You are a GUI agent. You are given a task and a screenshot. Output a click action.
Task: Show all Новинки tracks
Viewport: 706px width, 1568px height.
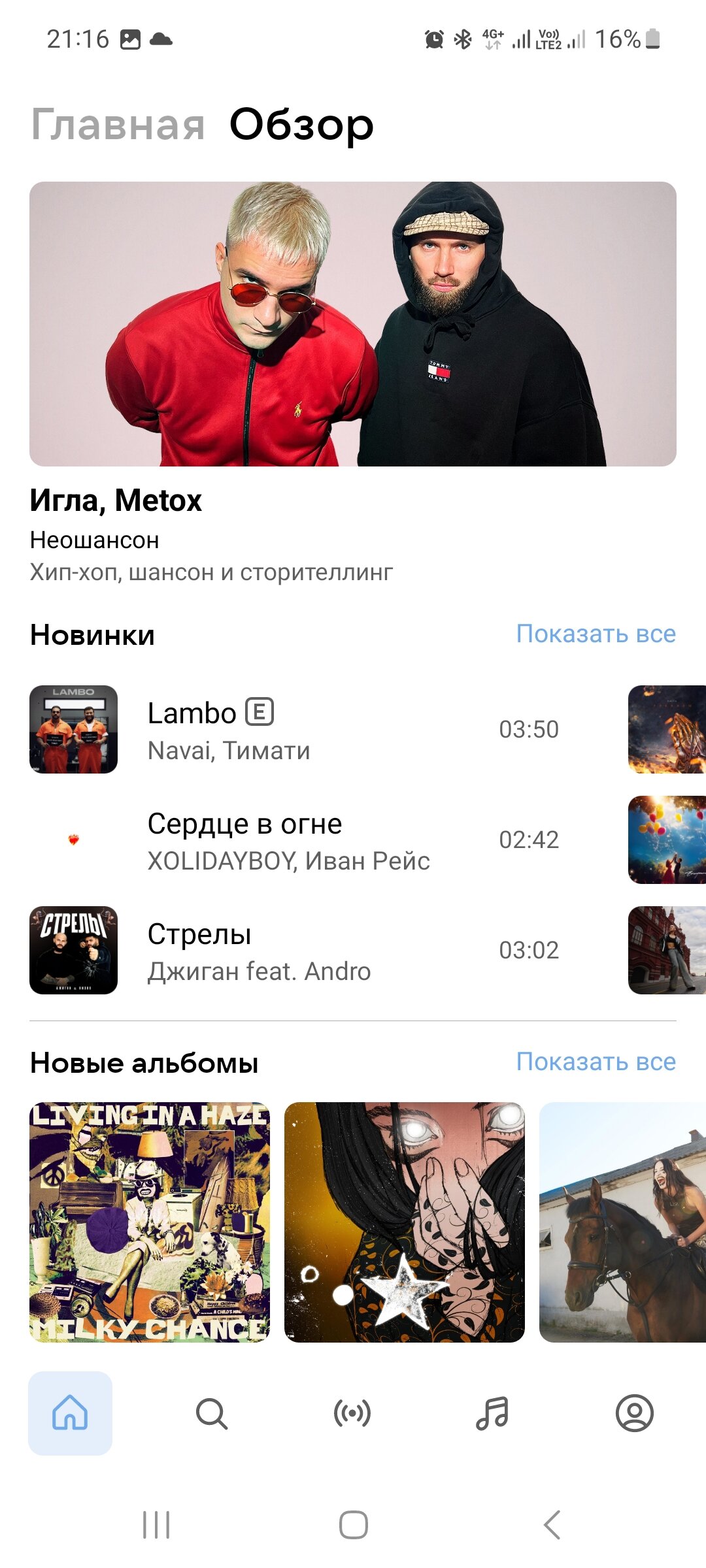point(596,634)
